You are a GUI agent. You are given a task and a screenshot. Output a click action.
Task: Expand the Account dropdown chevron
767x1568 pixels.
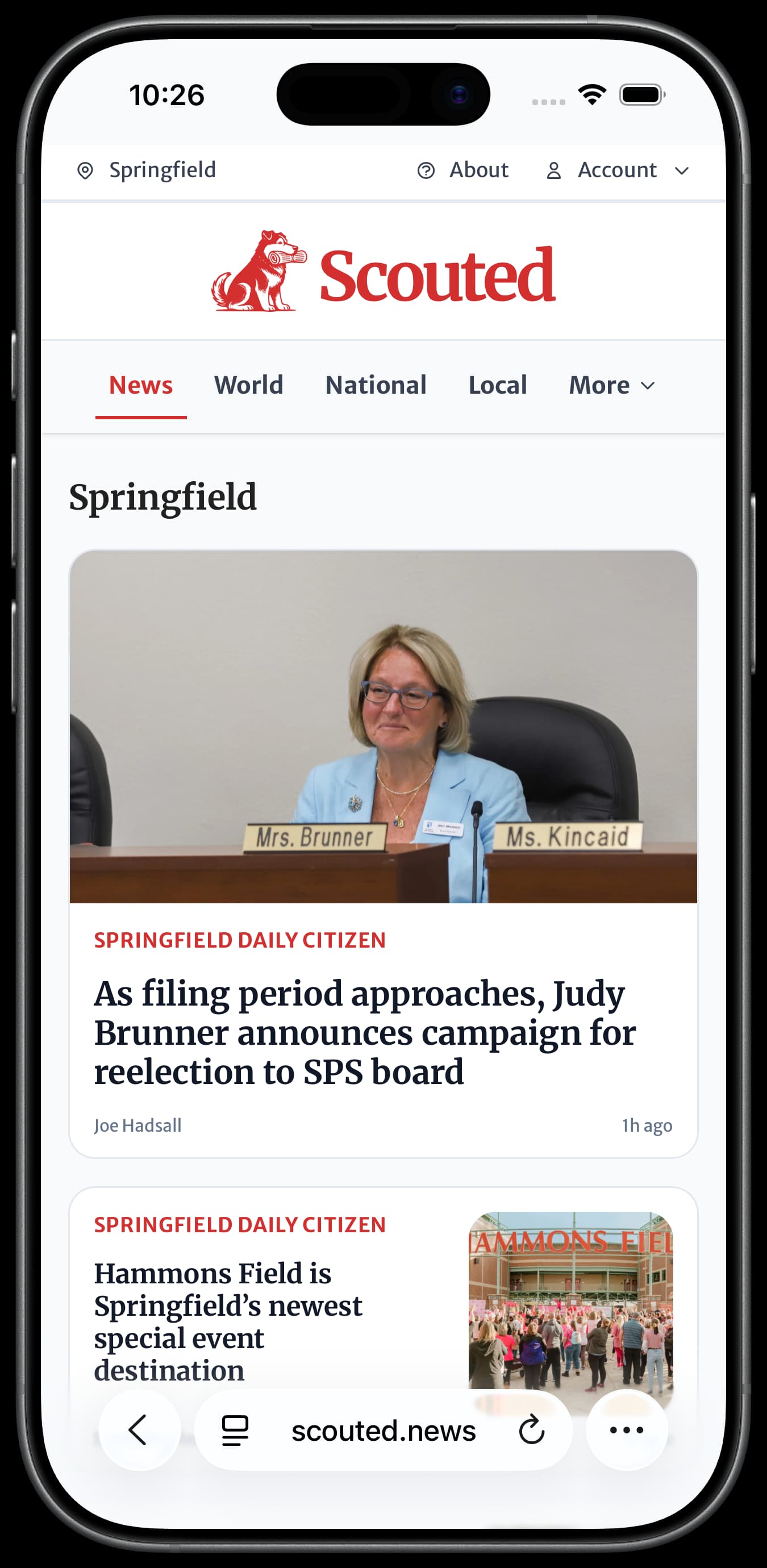(x=682, y=171)
